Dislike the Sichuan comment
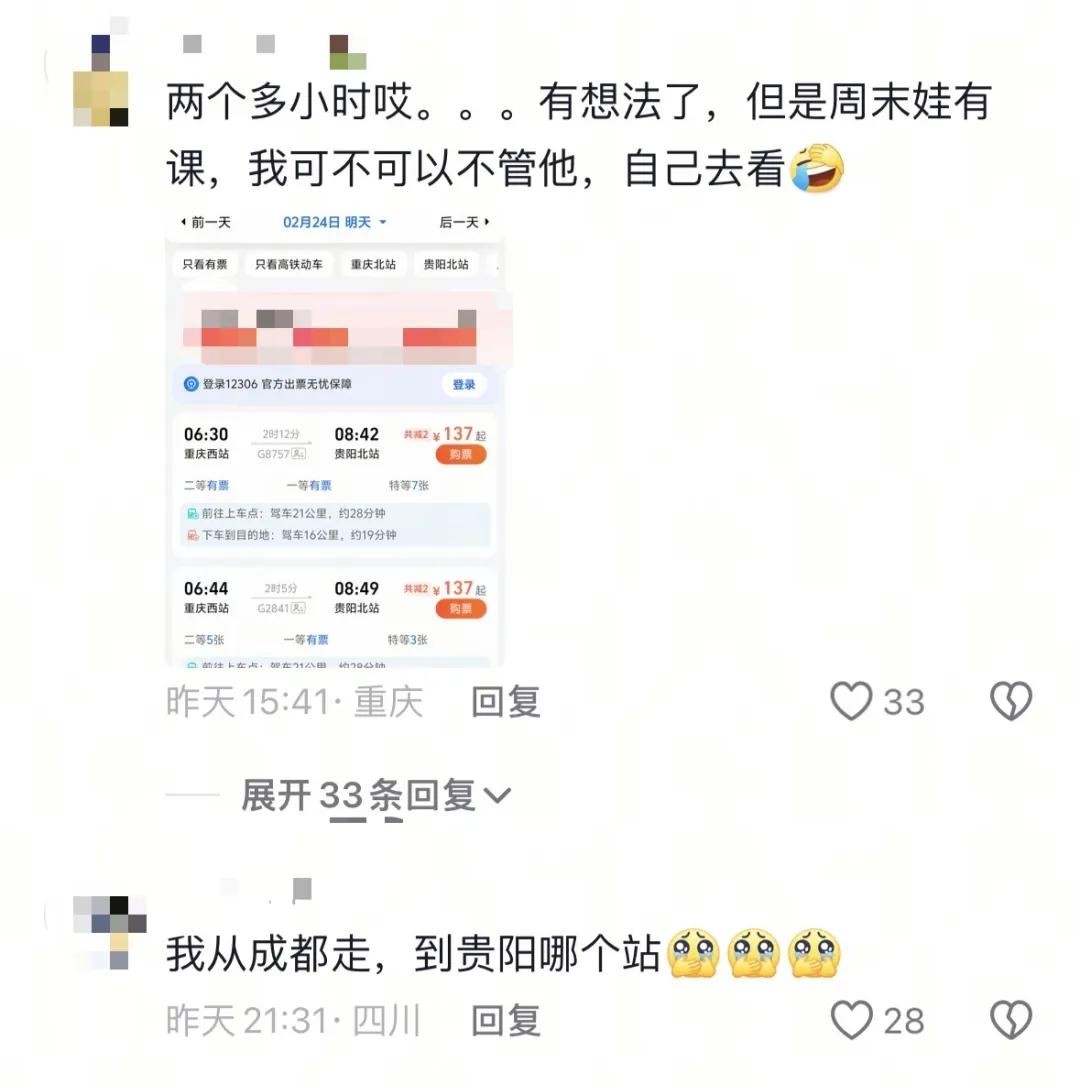Image resolution: width=1080 pixels, height=1085 pixels. pos(1010,1021)
